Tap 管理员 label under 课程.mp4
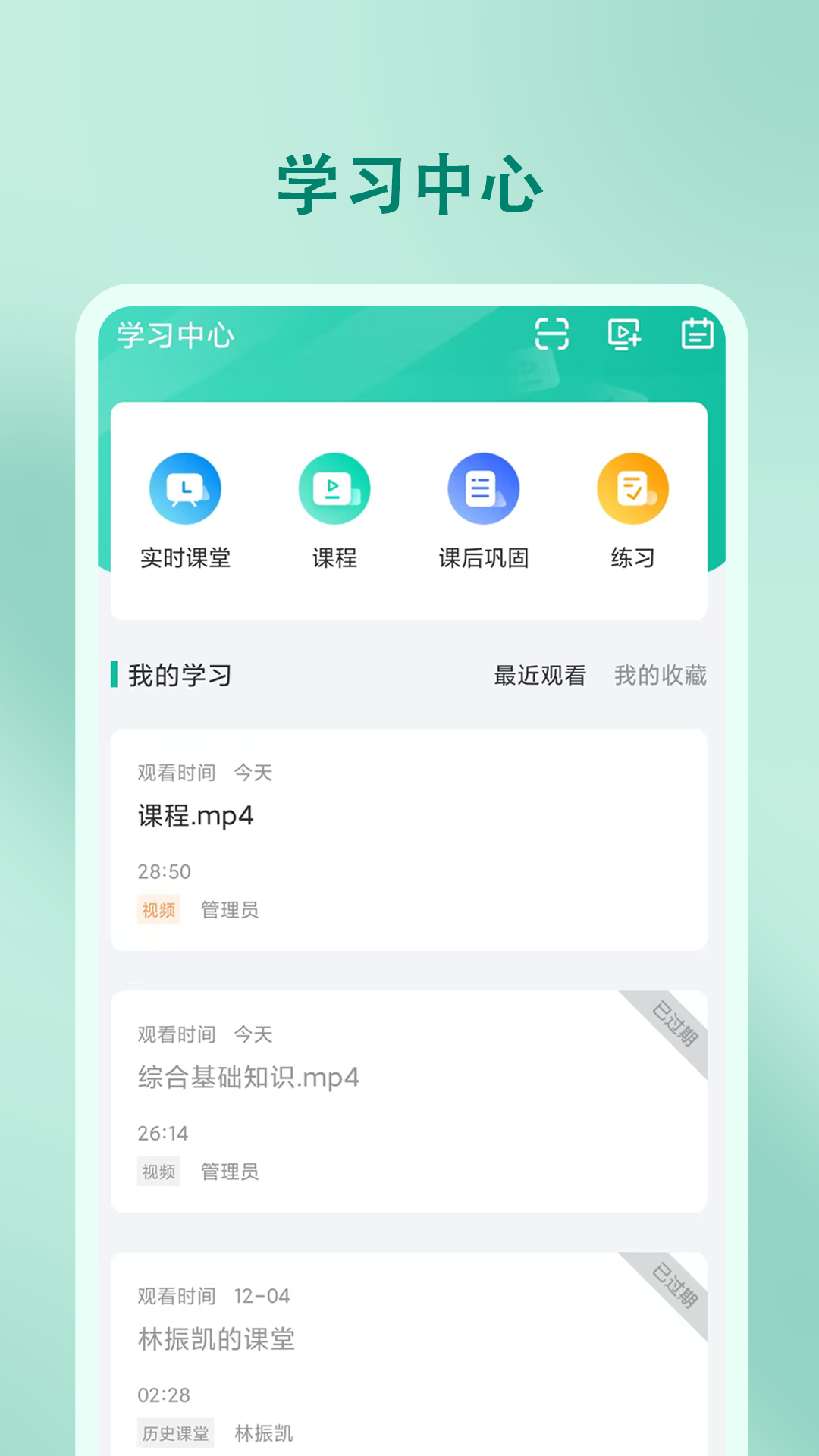 (230, 911)
